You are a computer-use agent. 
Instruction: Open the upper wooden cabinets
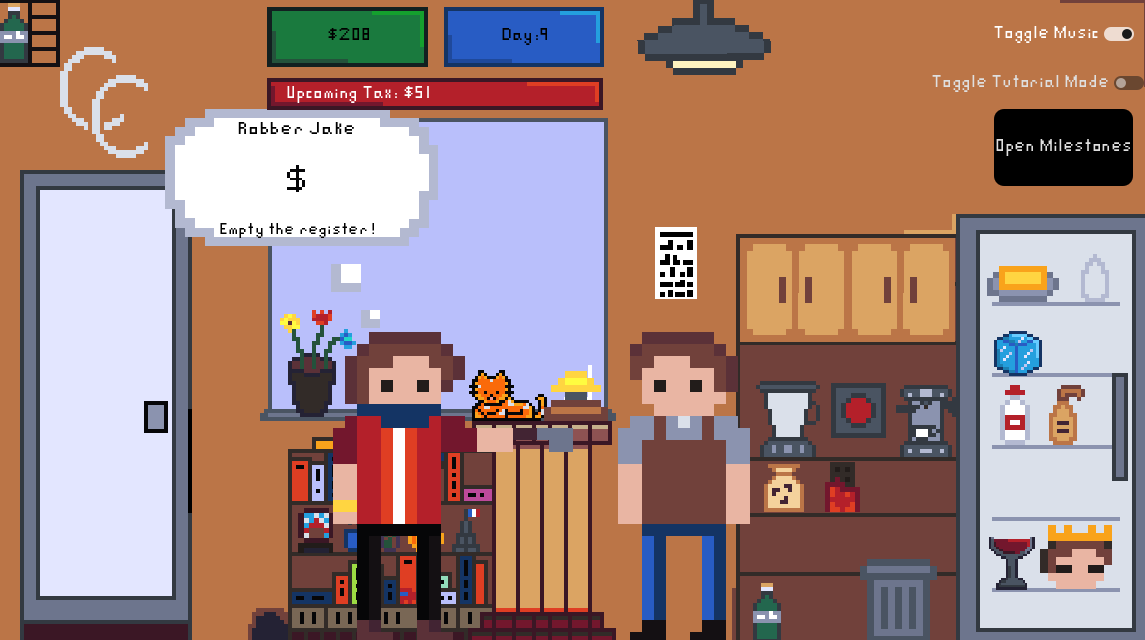tap(848, 289)
